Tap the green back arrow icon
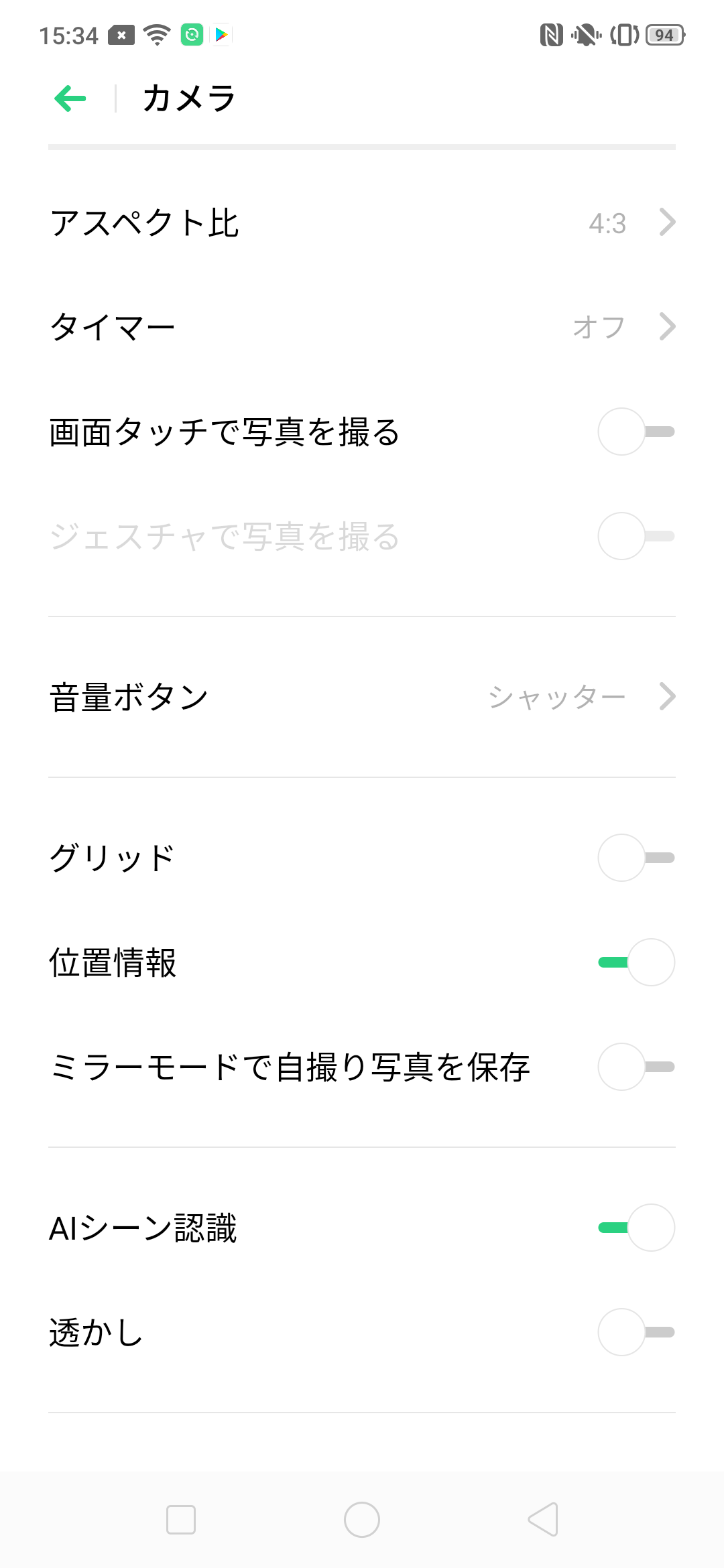724x1568 pixels. tap(70, 98)
